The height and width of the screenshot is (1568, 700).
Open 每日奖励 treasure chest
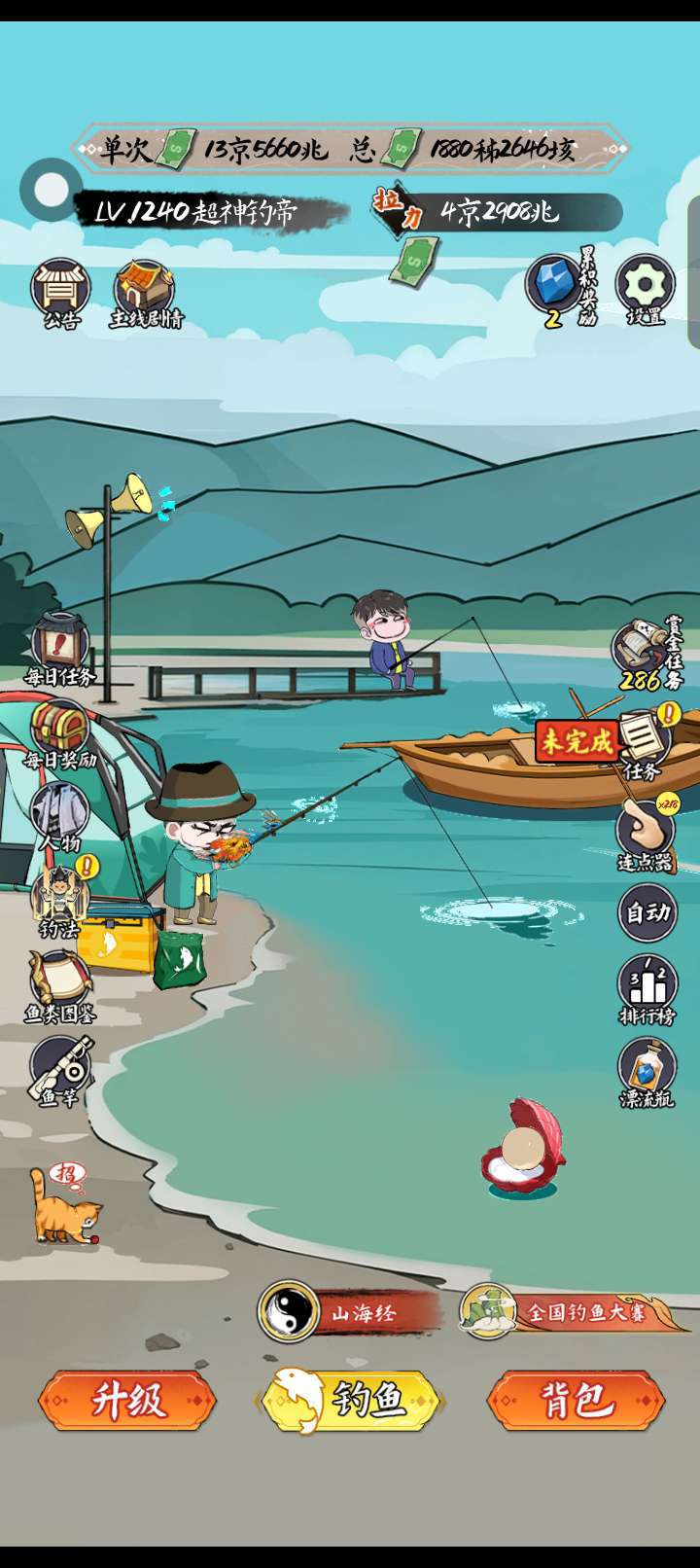pos(61,731)
